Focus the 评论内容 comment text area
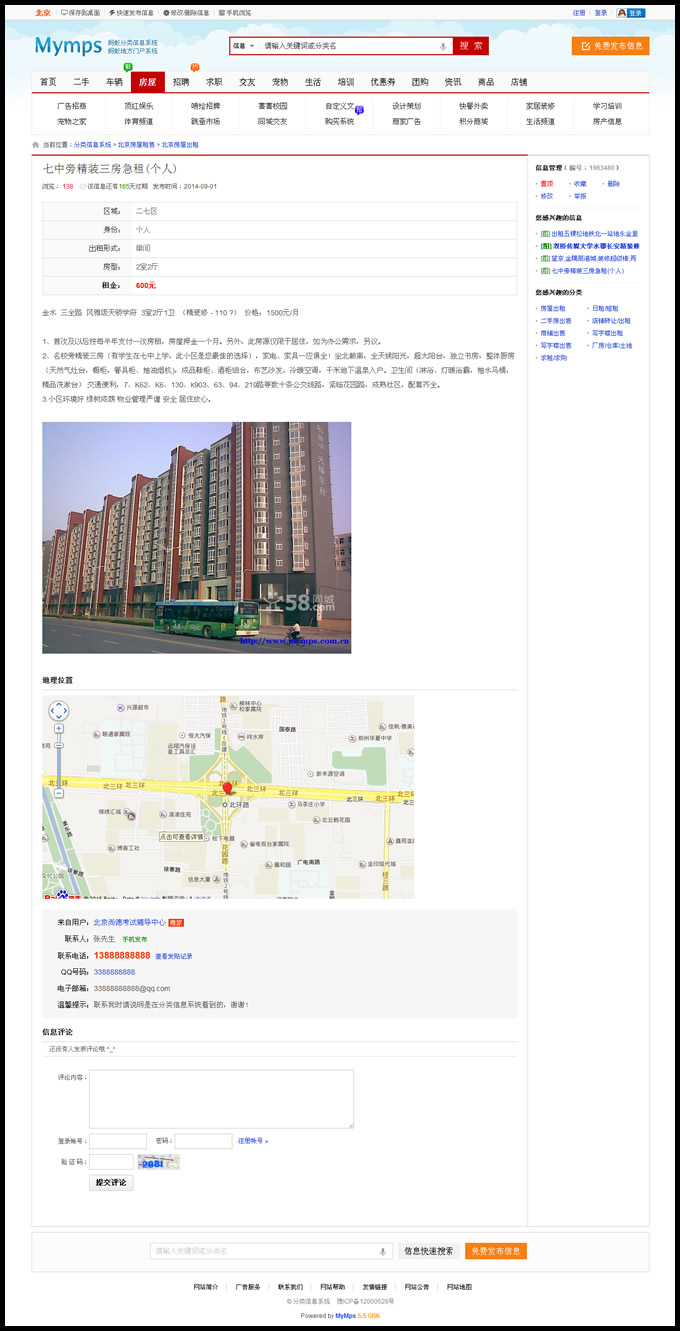 [x=221, y=1099]
